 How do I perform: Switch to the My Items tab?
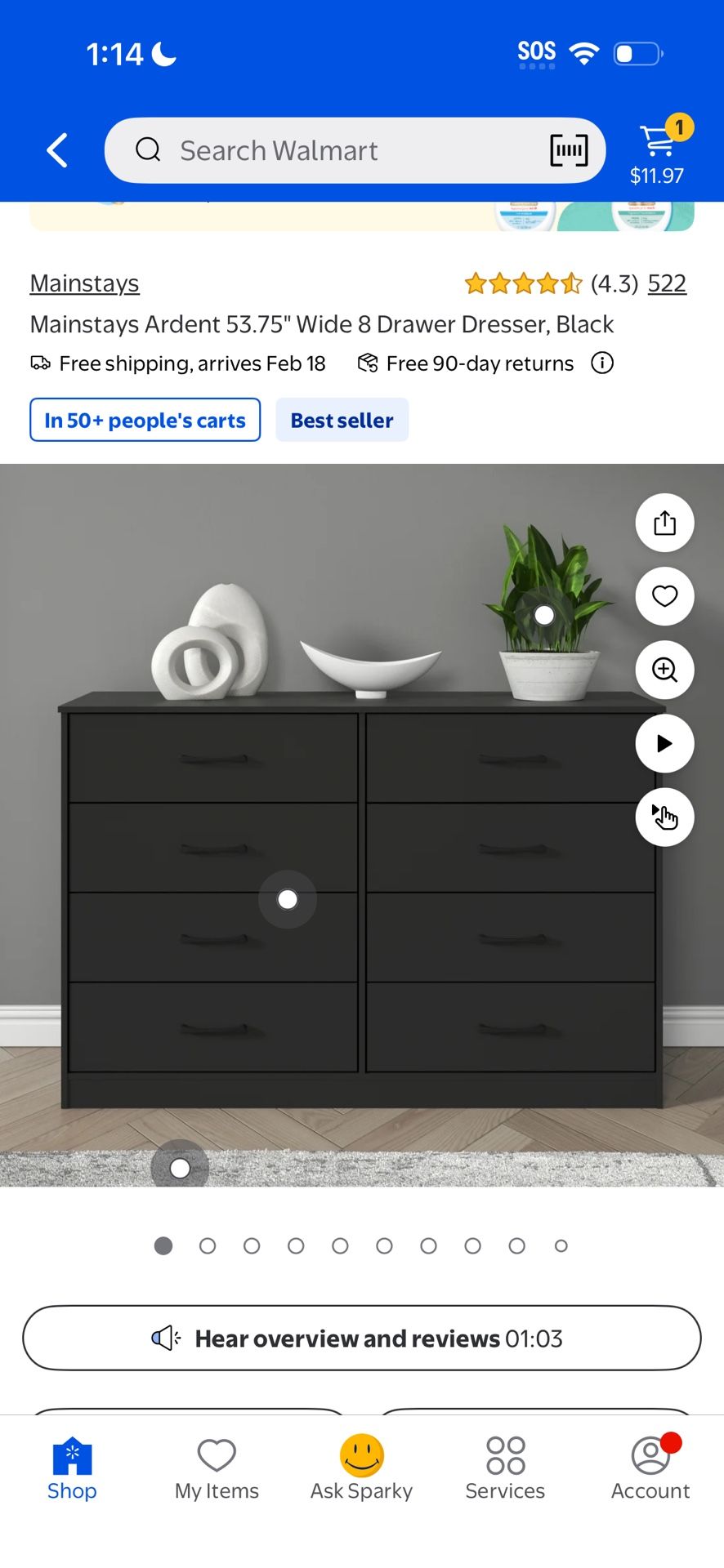click(x=217, y=1469)
